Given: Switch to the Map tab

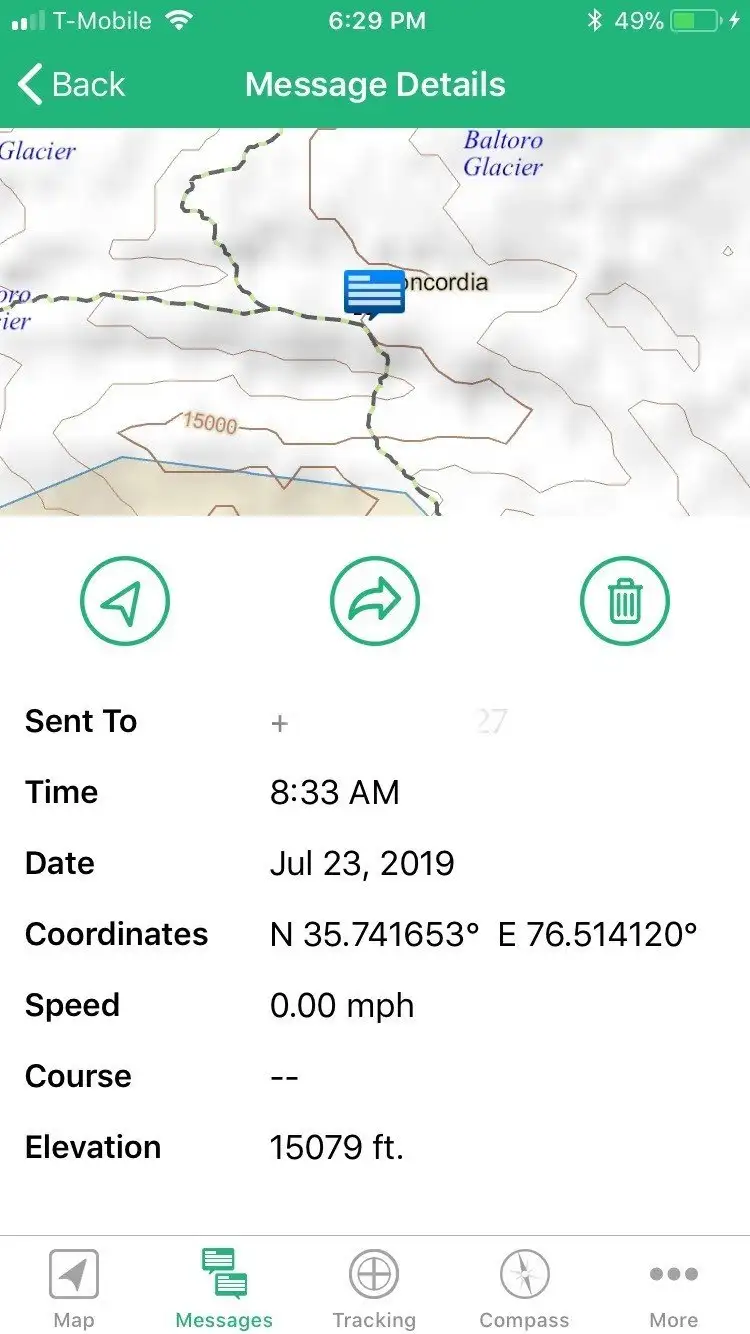Looking at the screenshot, I should 74,1287.
